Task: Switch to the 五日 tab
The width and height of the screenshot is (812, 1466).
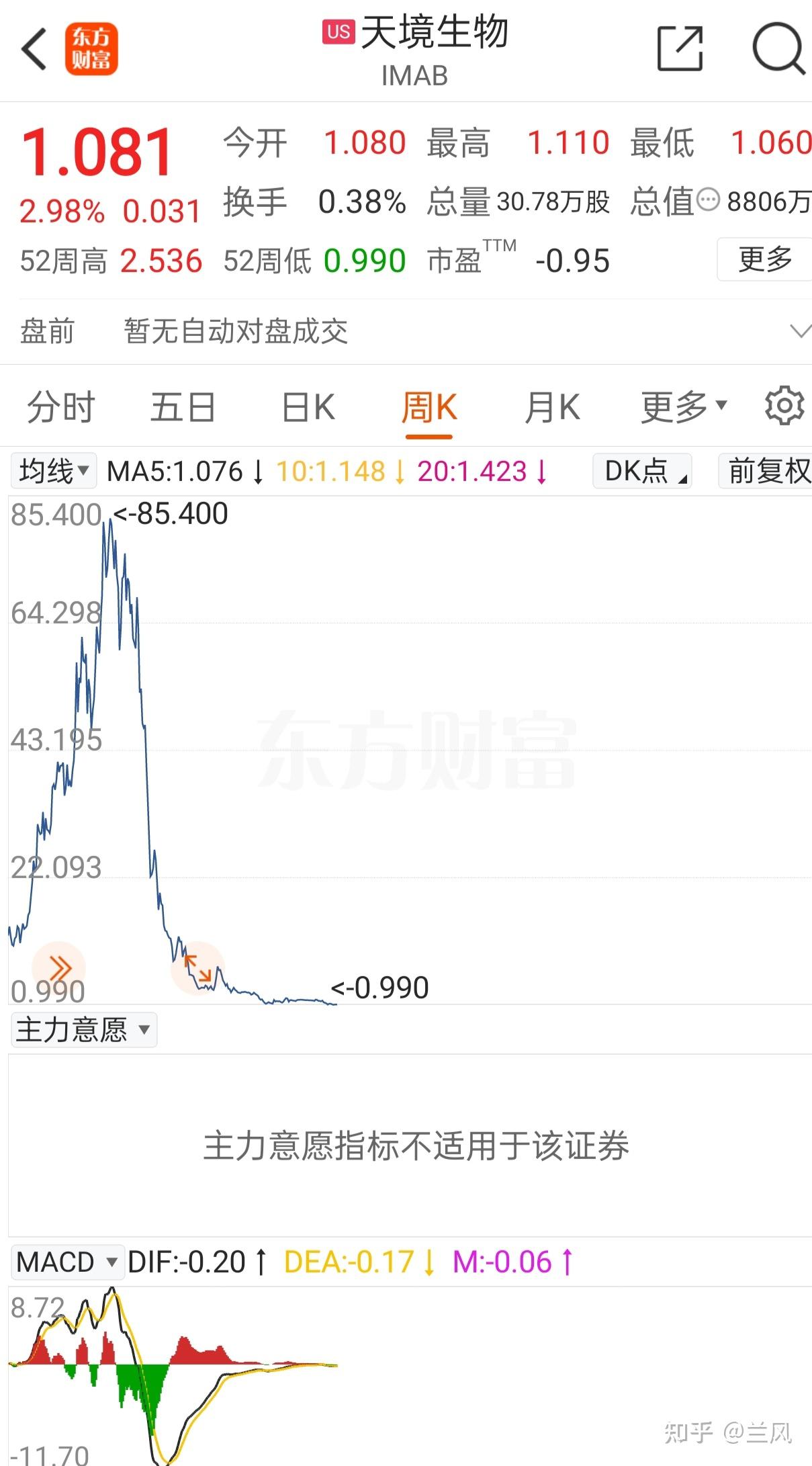Action: click(x=183, y=407)
